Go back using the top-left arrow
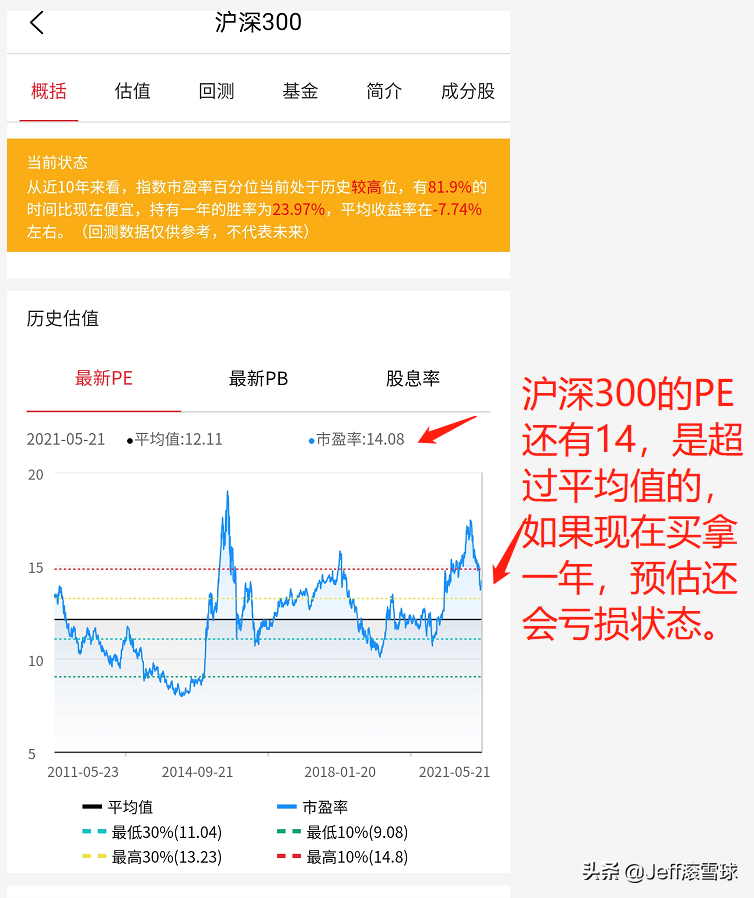The width and height of the screenshot is (754, 898). [37, 23]
